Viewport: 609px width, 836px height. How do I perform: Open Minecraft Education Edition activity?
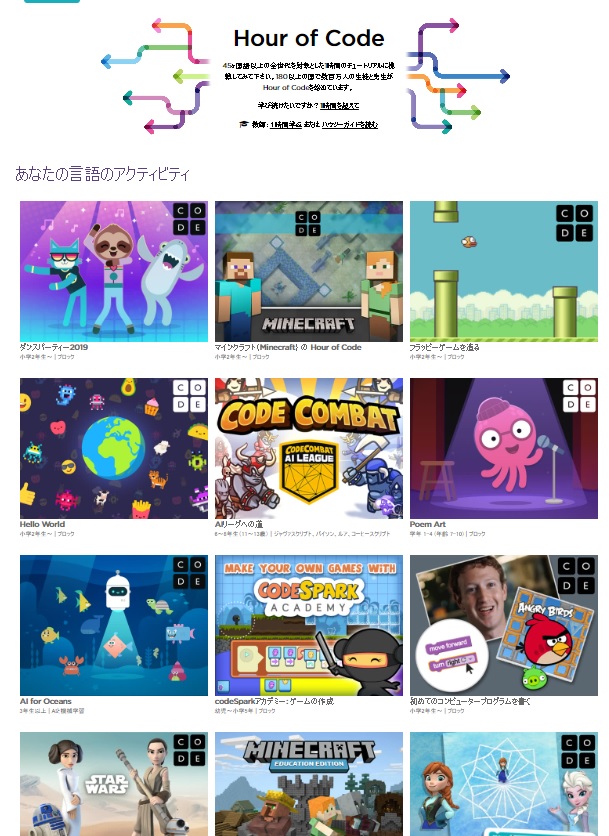[308, 785]
